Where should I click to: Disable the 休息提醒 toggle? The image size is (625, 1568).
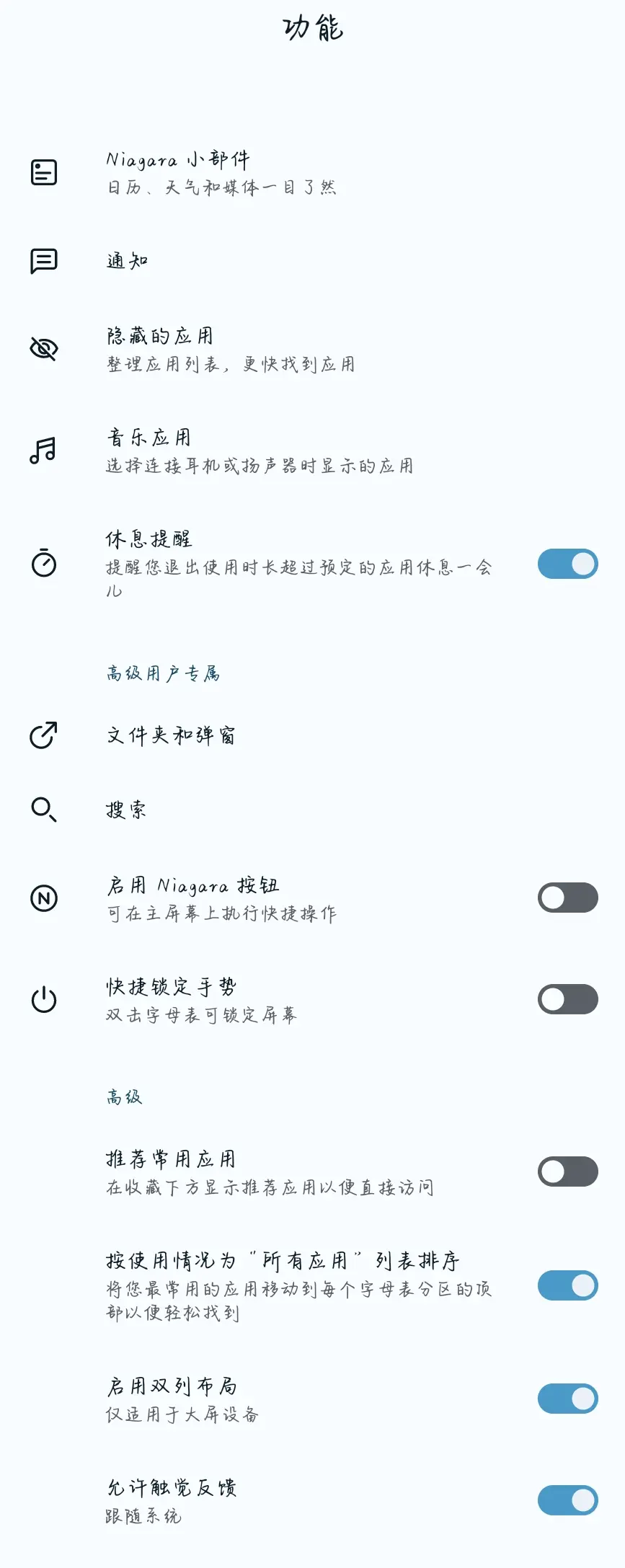click(x=567, y=565)
